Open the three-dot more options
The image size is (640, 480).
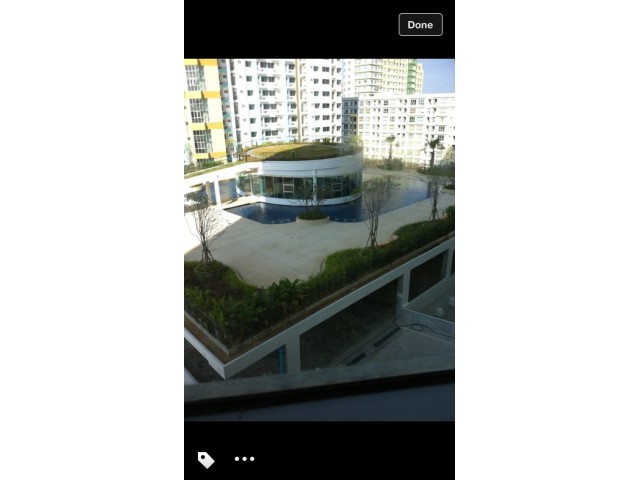click(x=244, y=459)
